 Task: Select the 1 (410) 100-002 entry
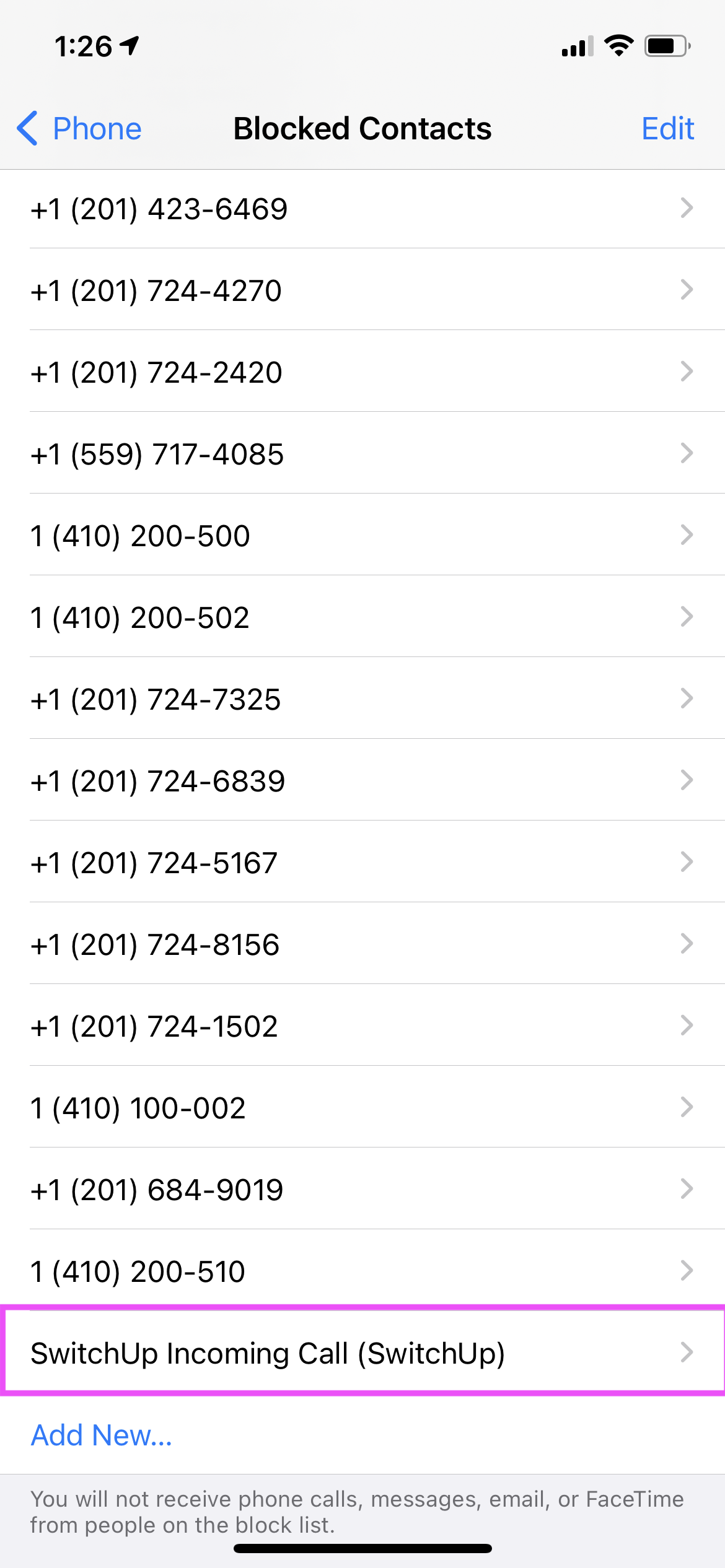362,1107
